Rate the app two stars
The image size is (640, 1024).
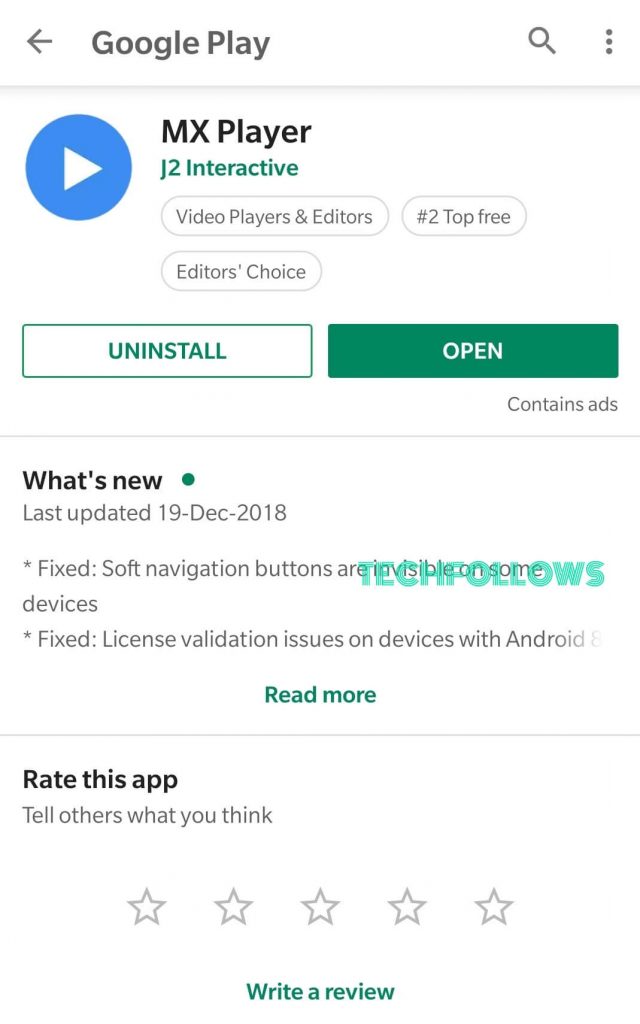[233, 907]
